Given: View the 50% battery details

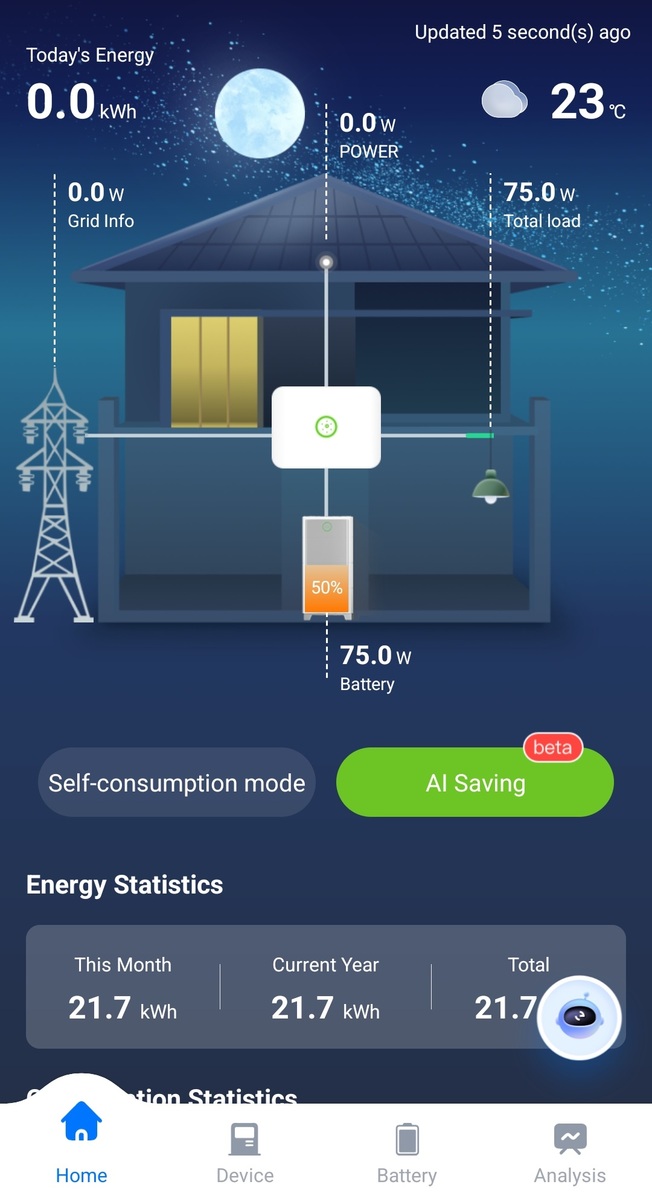Looking at the screenshot, I should pos(327,567).
